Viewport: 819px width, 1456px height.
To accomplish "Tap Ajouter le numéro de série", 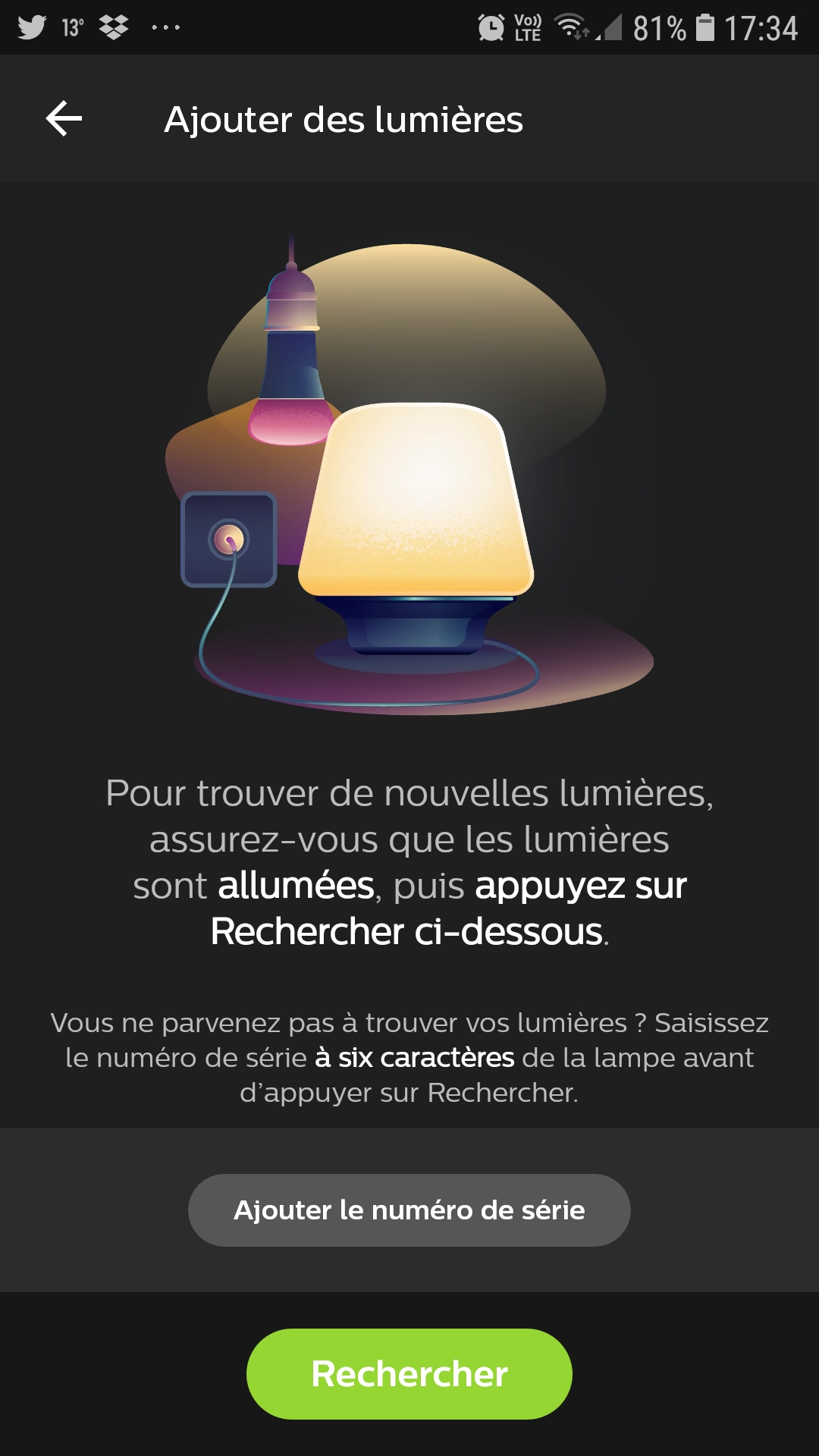I will (409, 1210).
